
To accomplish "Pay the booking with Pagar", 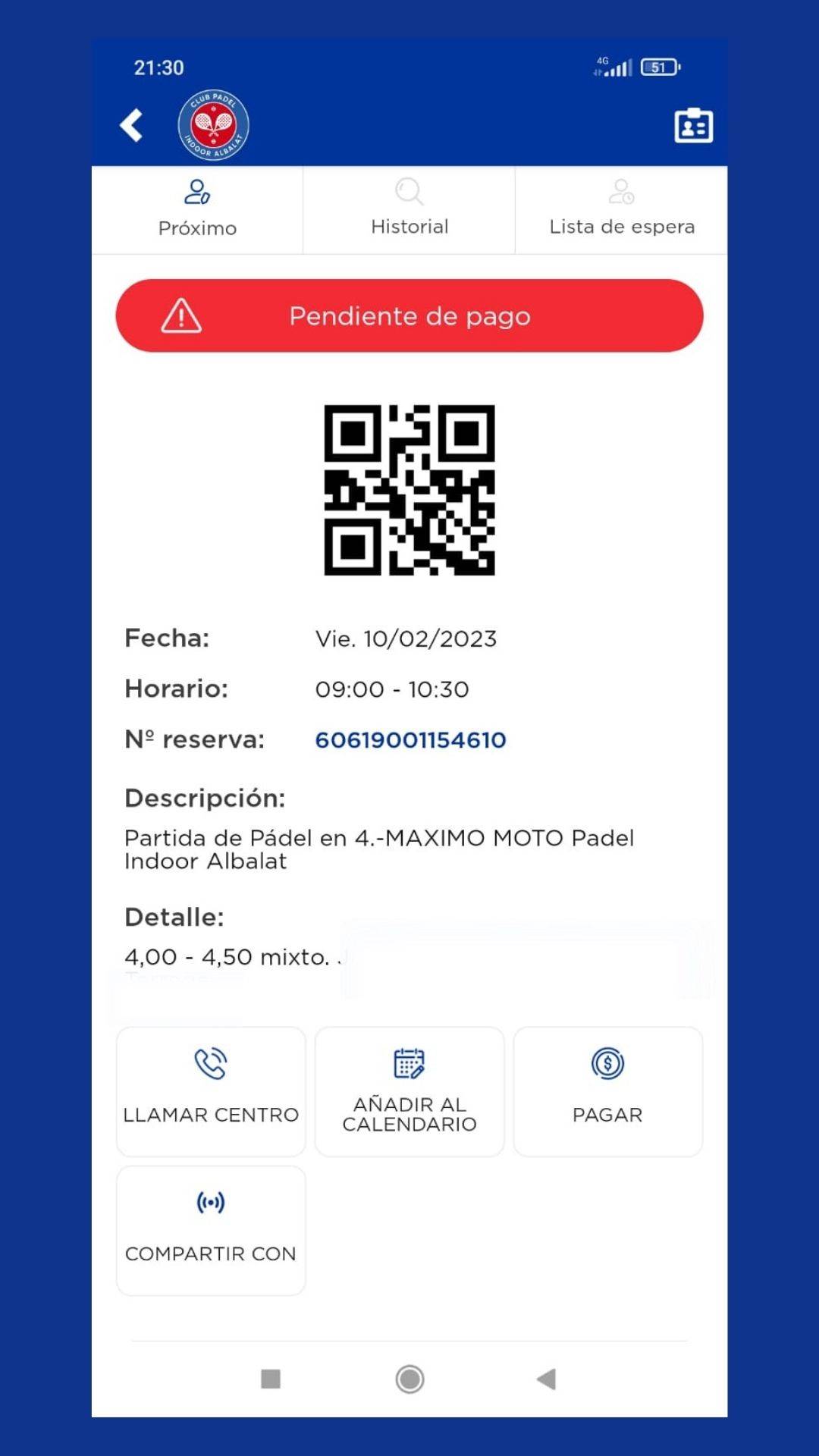I will click(607, 1091).
